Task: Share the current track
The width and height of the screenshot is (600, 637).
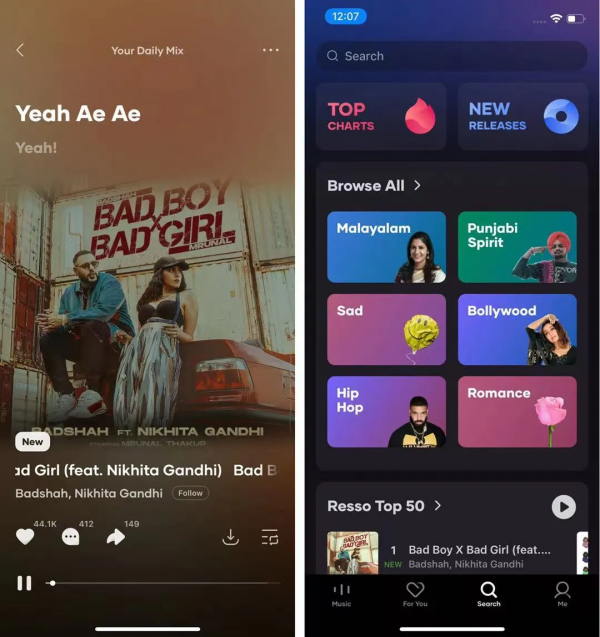Action: click(x=115, y=537)
